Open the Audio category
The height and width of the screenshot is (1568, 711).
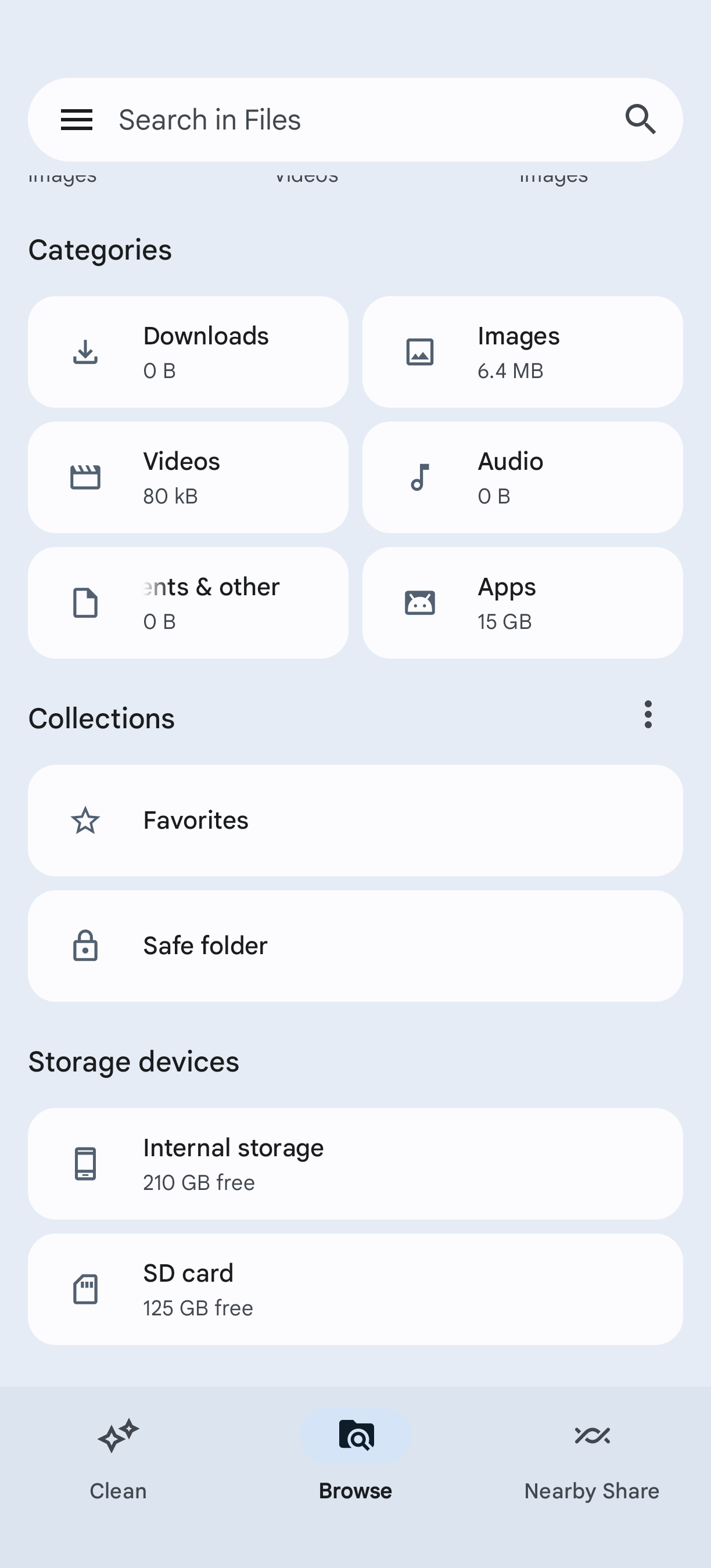click(522, 477)
